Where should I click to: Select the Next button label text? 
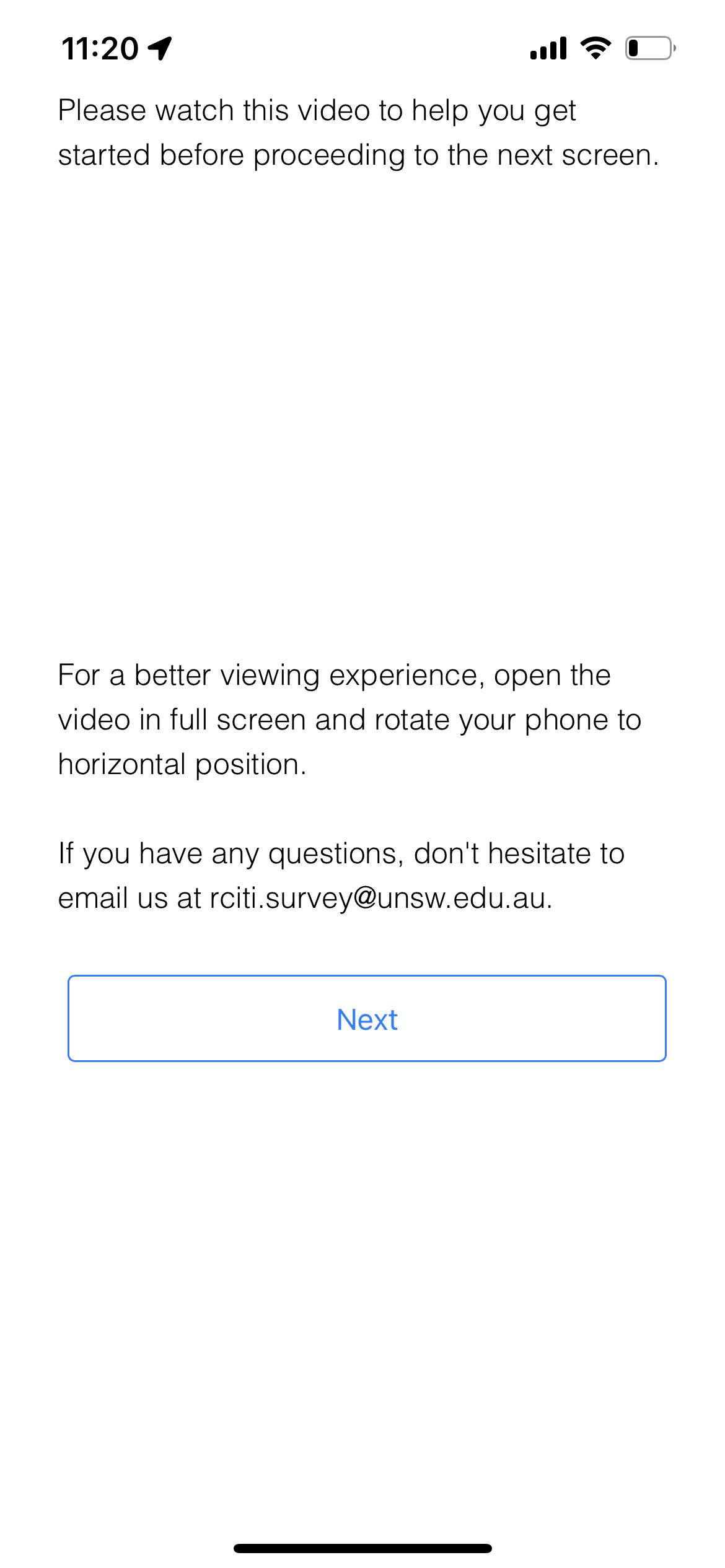(366, 1019)
